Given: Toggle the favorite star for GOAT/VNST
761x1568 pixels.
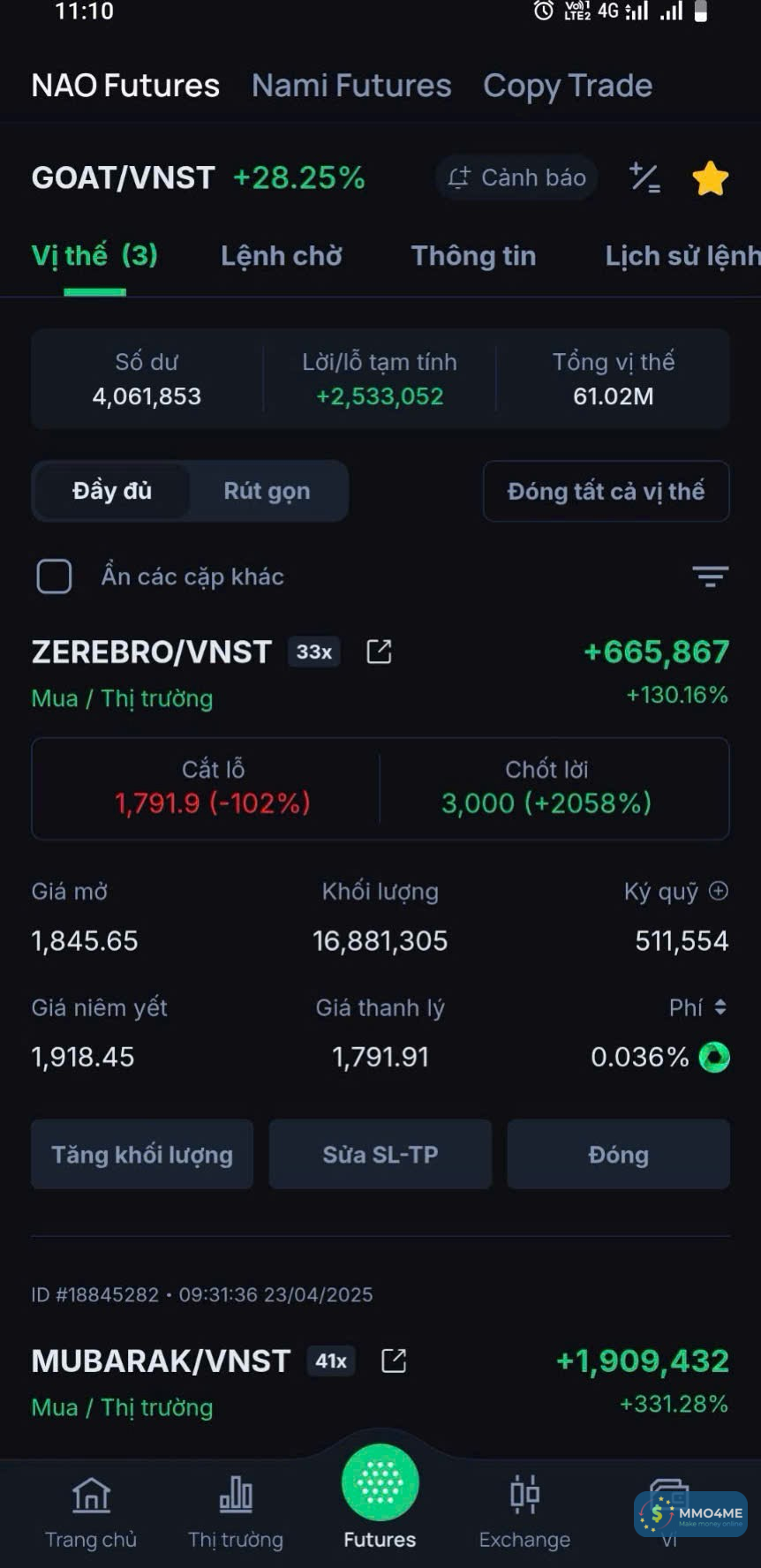Looking at the screenshot, I should (x=710, y=178).
